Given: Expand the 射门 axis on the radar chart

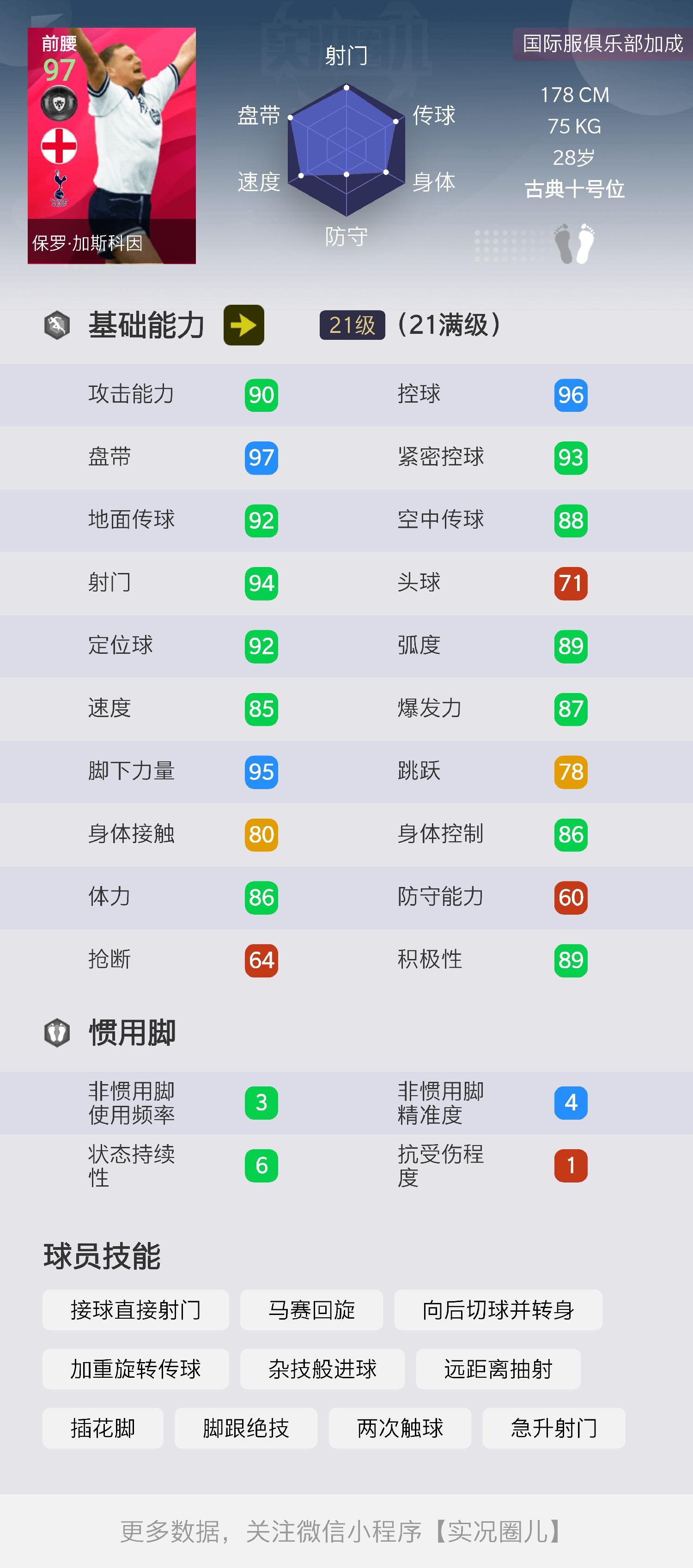Looking at the screenshot, I should point(347,56).
